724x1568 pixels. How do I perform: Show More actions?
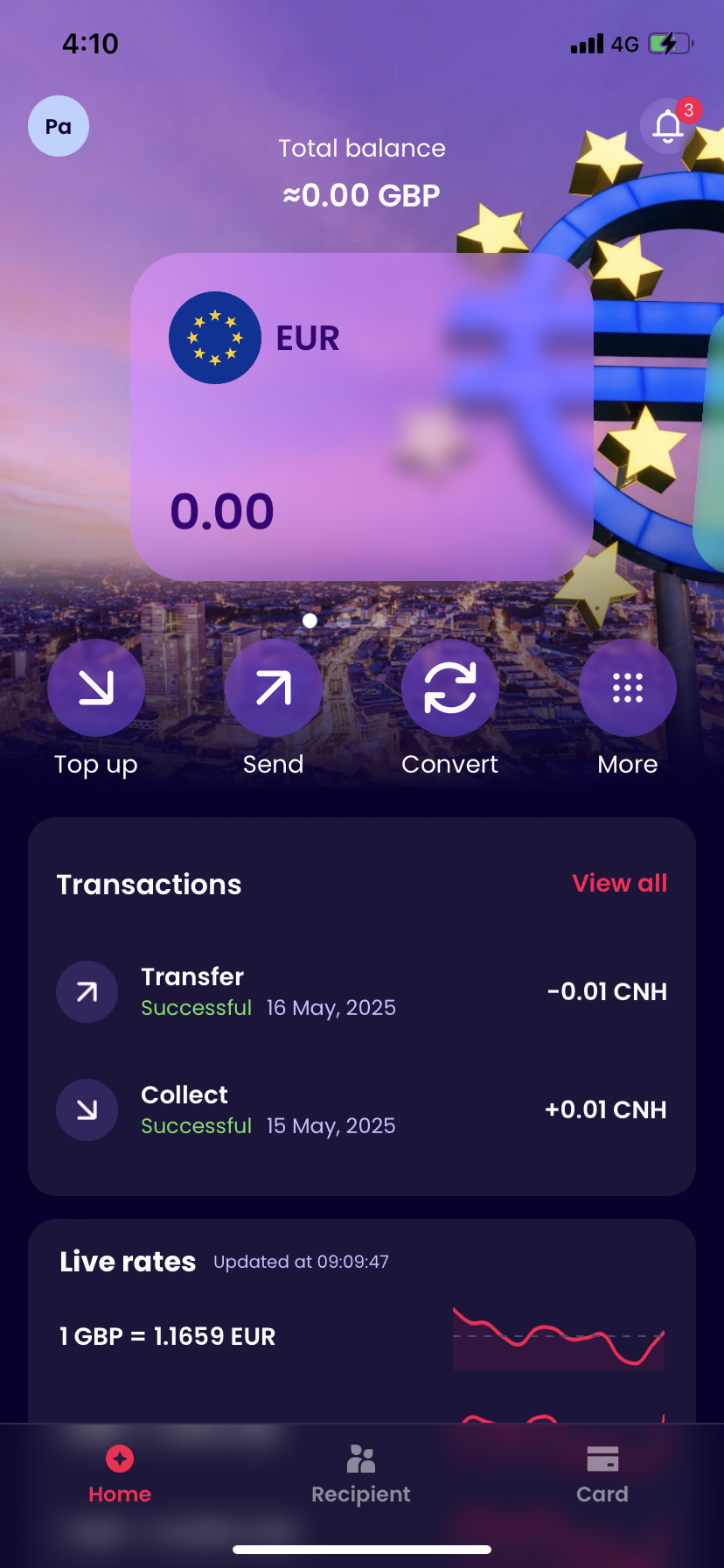(x=627, y=689)
